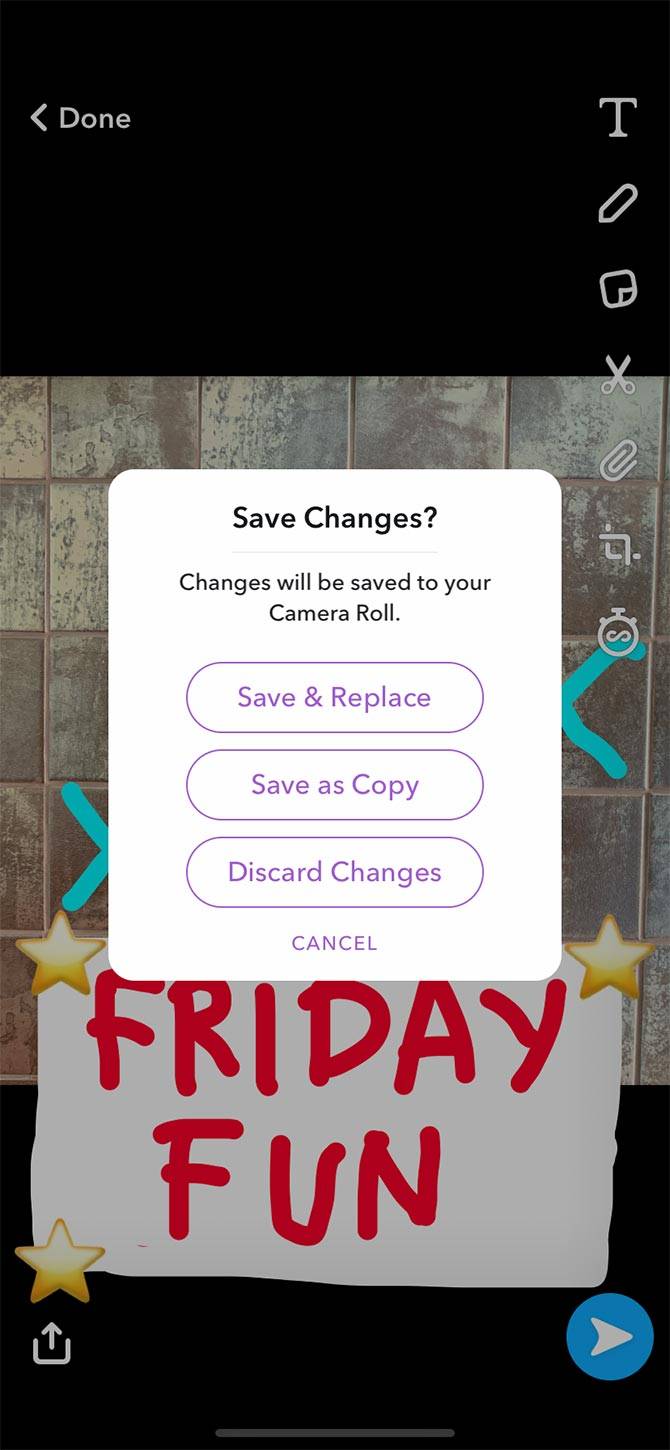670x1450 pixels.
Task: Tap Done to go back
Action: click(82, 118)
